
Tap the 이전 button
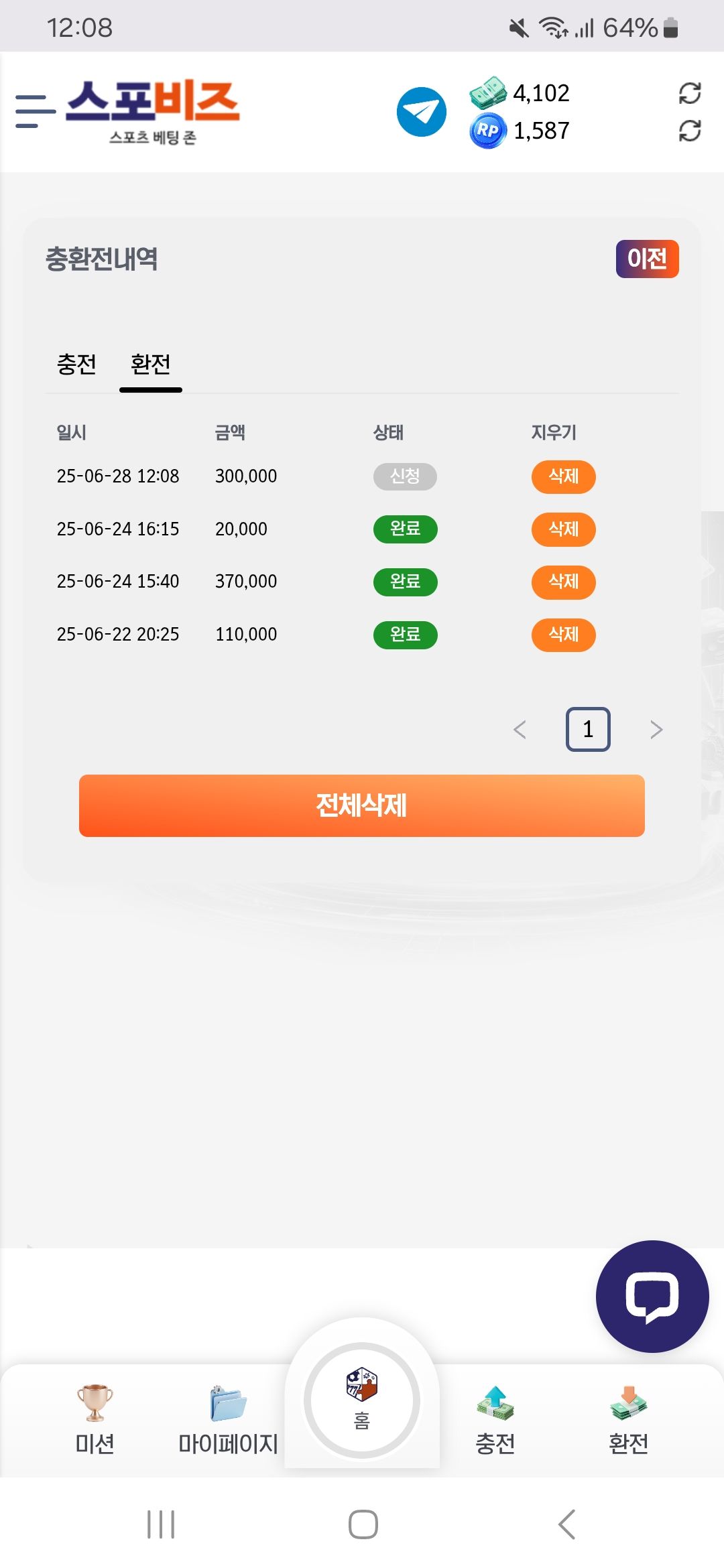click(x=648, y=259)
